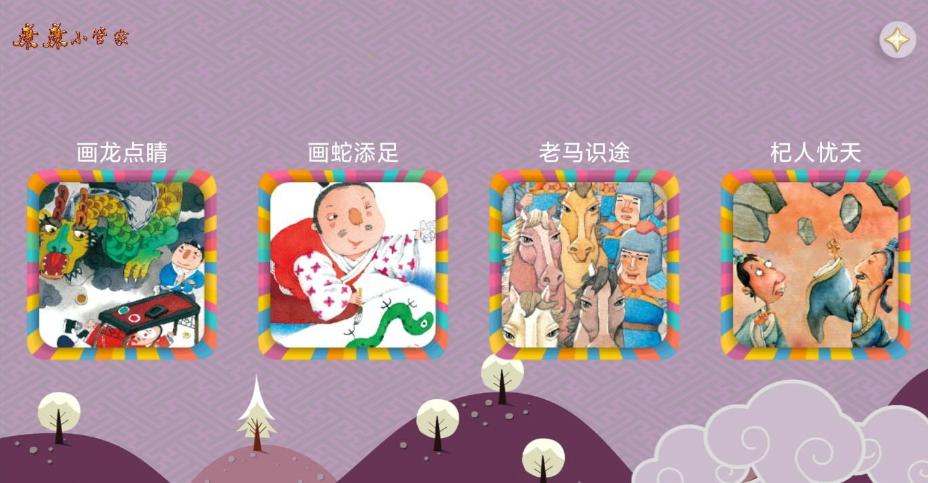Open the 杞人忧天 story card
This screenshot has width=928, height=483.
pyautogui.click(x=815, y=265)
